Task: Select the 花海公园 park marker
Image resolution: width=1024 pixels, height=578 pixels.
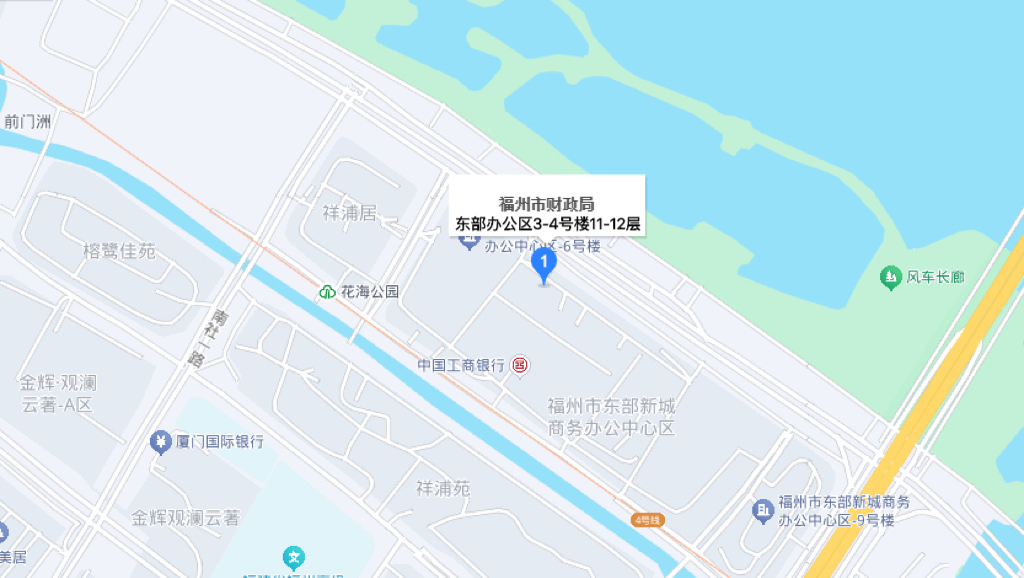Action: coord(326,292)
